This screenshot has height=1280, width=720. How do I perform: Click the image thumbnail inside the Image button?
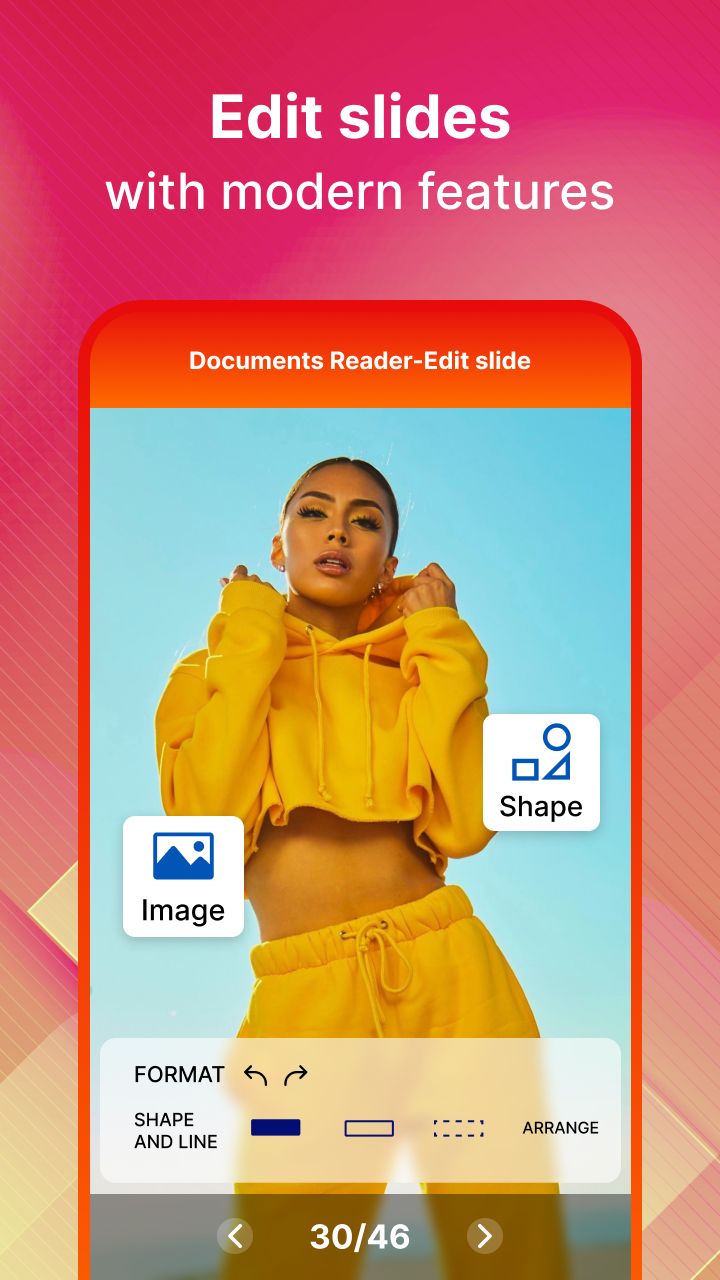pos(183,855)
